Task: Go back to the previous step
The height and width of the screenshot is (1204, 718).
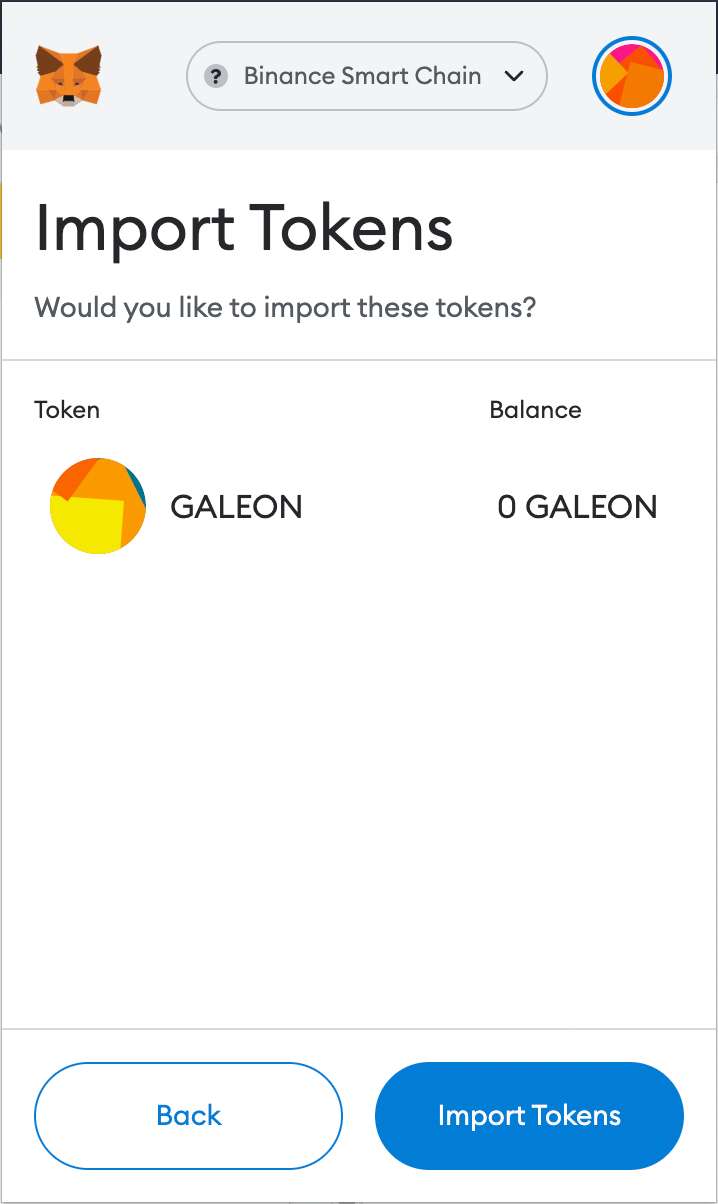Action: 188,1115
